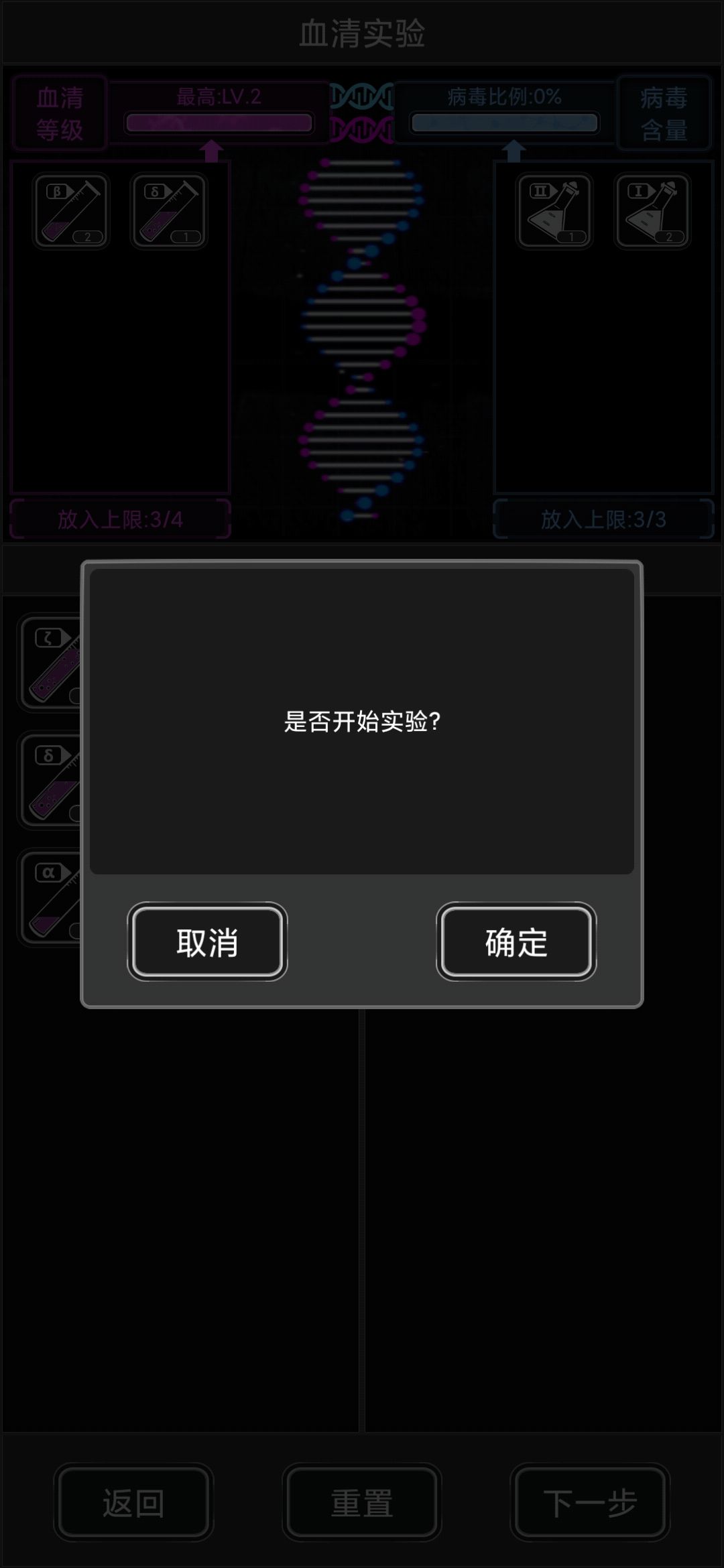Select the β serum test tube icon
The height and width of the screenshot is (1568, 724).
[x=70, y=210]
